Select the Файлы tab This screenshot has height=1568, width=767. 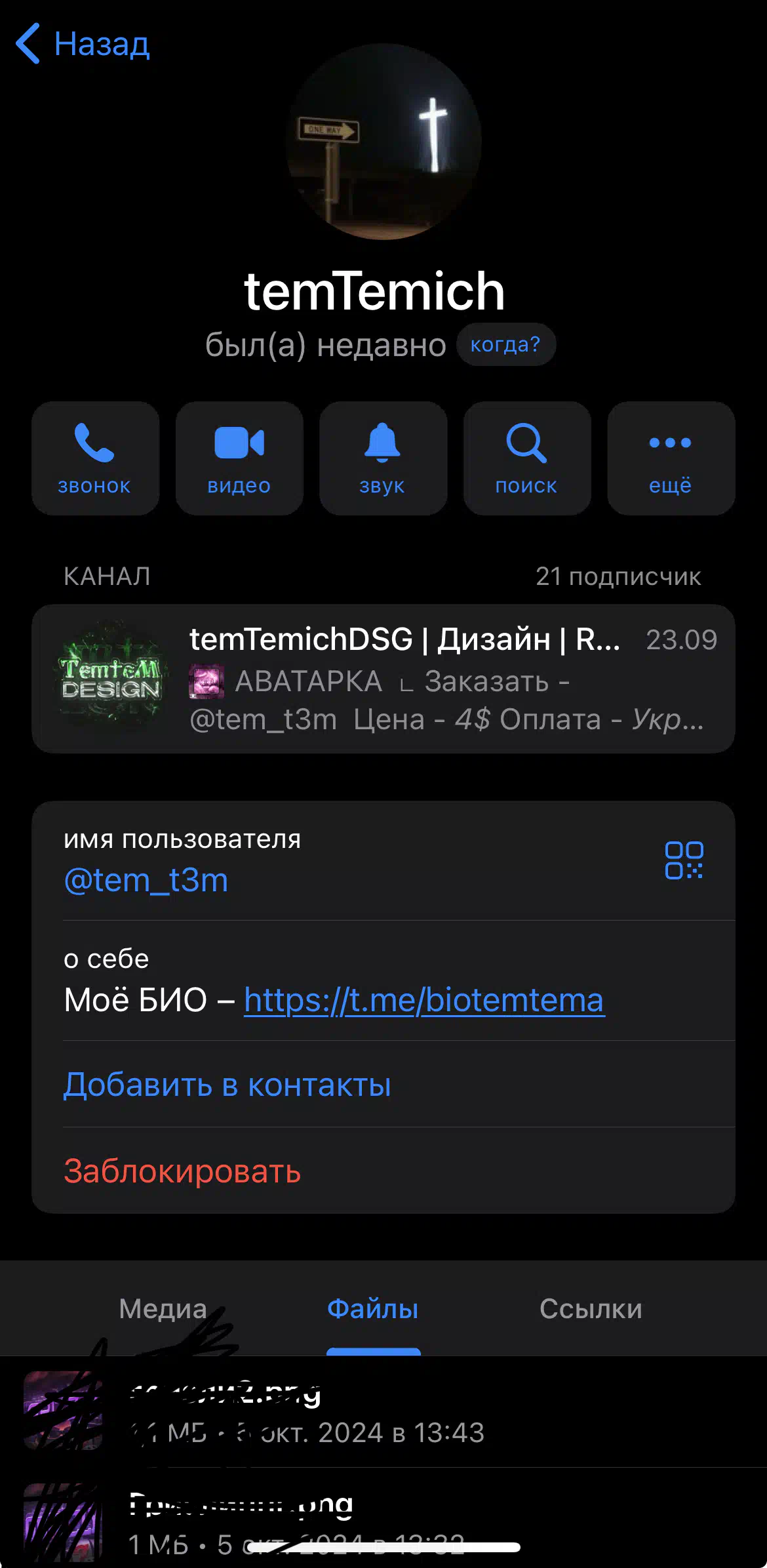tap(373, 1309)
